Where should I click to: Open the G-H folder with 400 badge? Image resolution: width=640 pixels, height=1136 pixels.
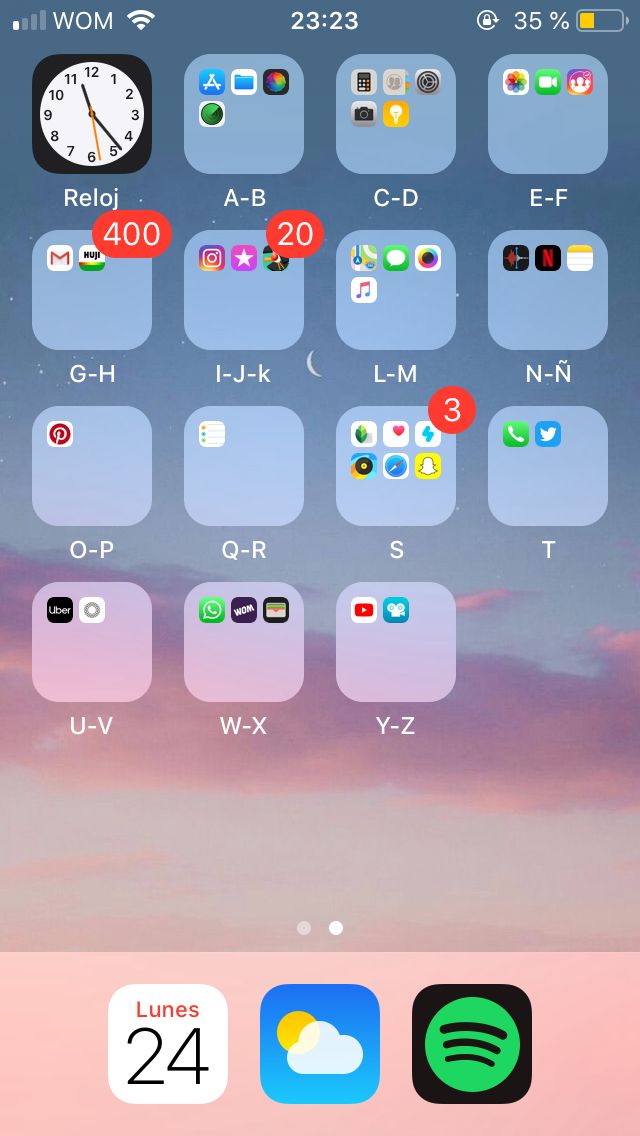coord(92,290)
